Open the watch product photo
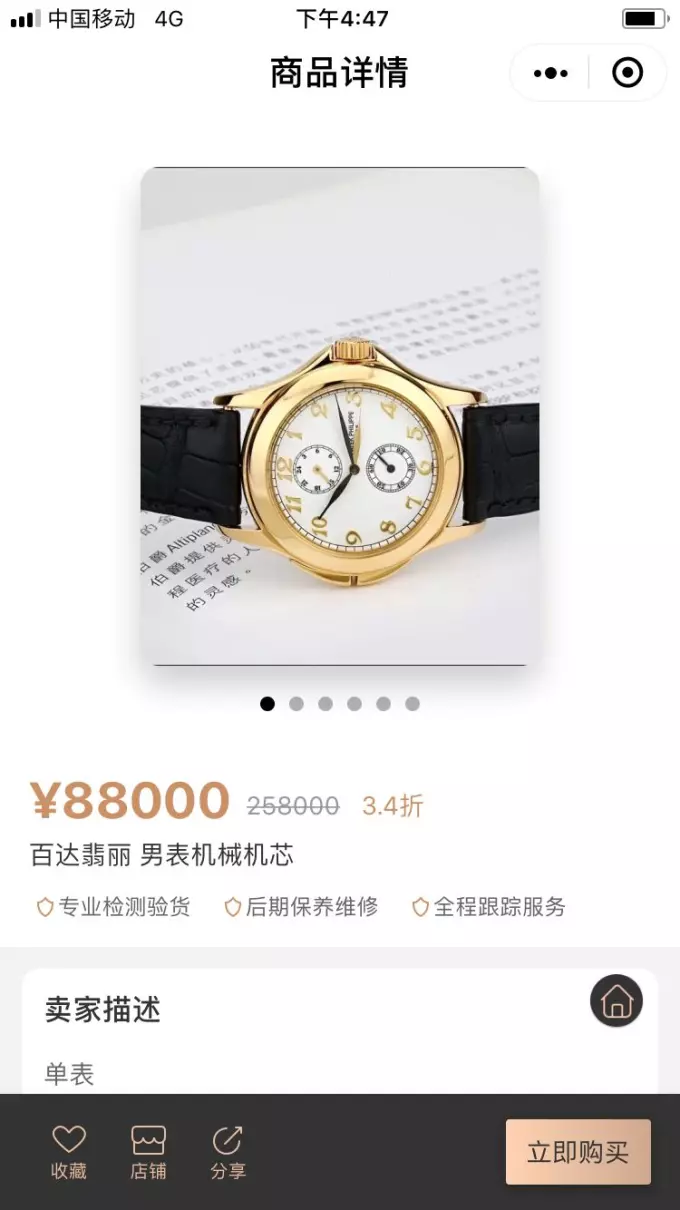This screenshot has height=1210, width=680. [340, 416]
